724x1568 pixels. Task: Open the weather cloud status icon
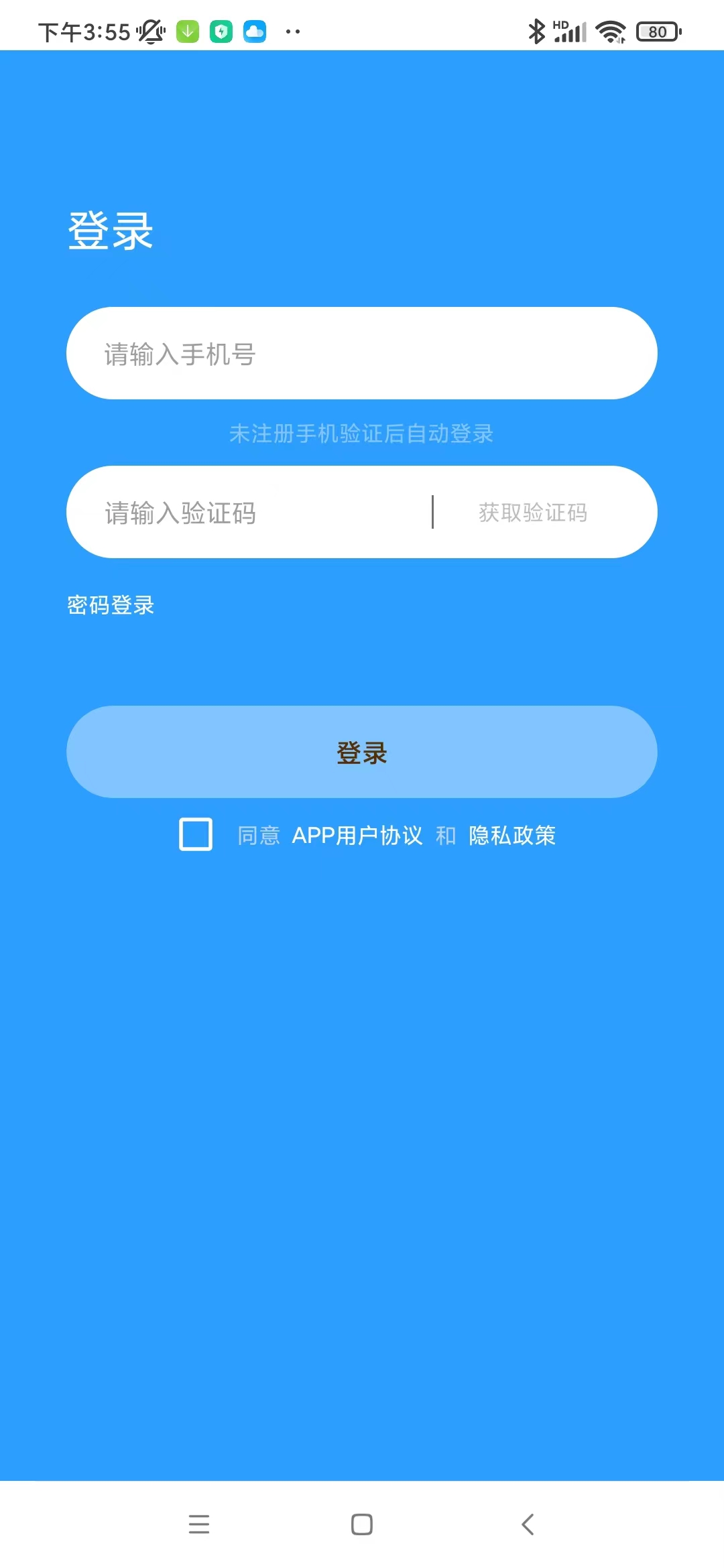click(x=255, y=31)
